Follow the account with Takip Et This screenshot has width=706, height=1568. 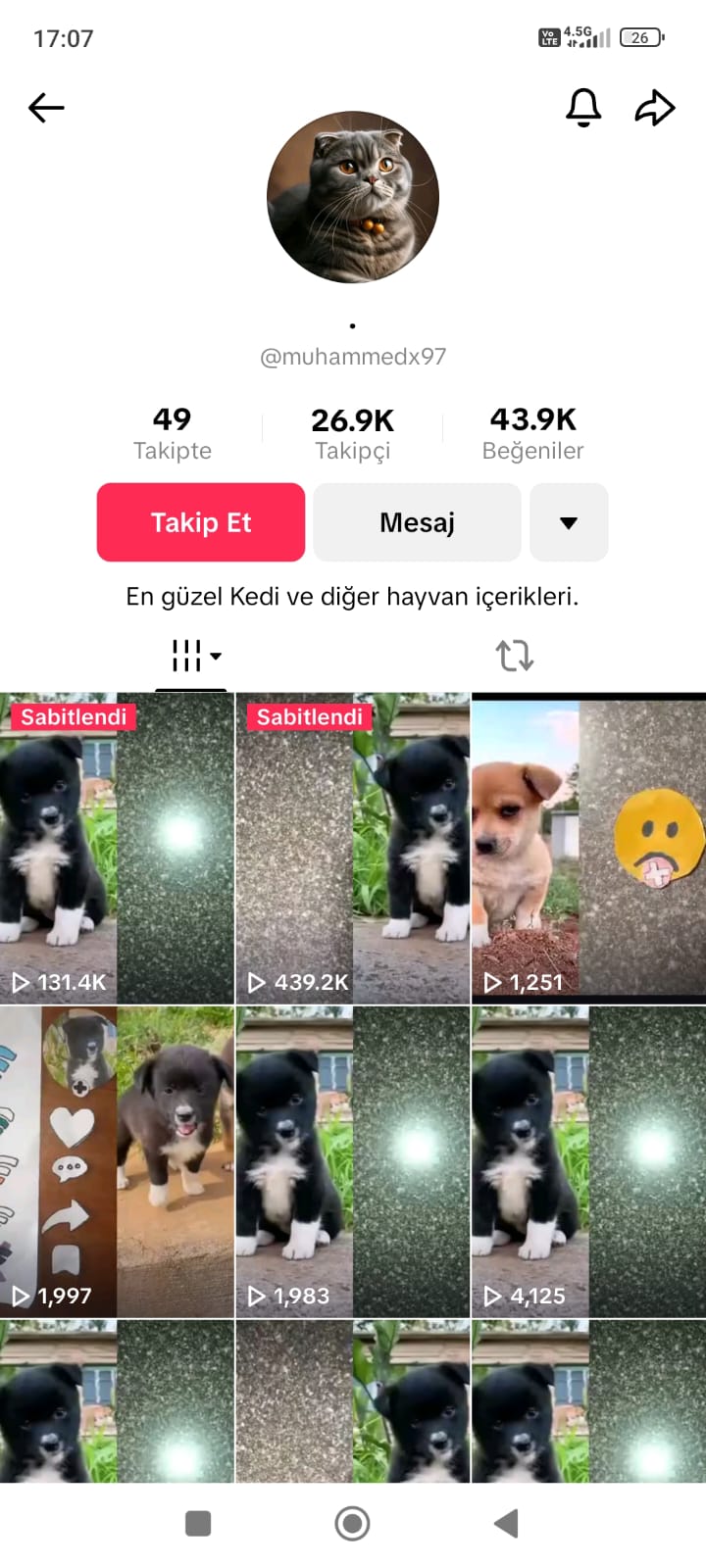(x=201, y=522)
